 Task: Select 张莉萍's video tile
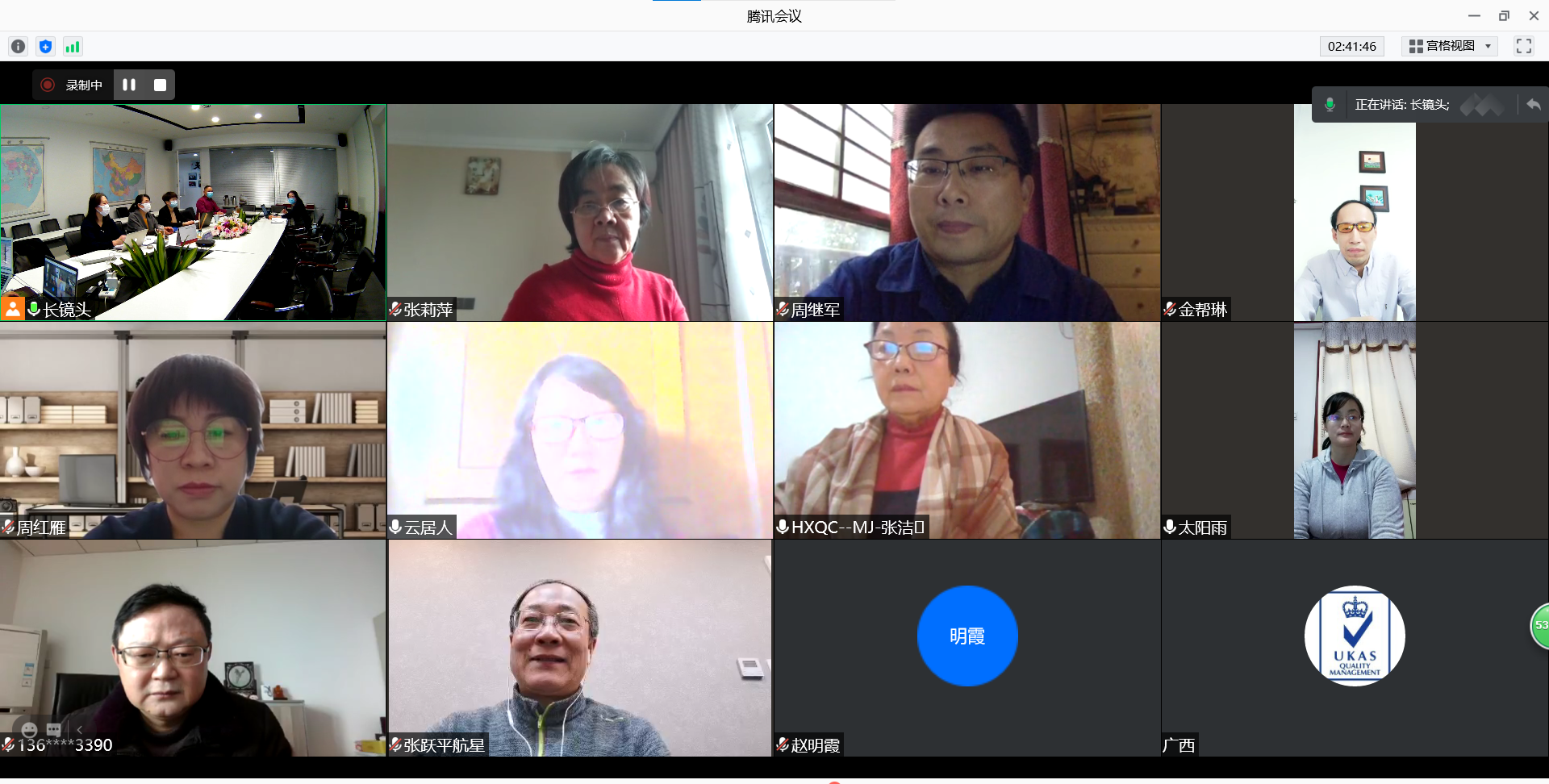click(579, 212)
